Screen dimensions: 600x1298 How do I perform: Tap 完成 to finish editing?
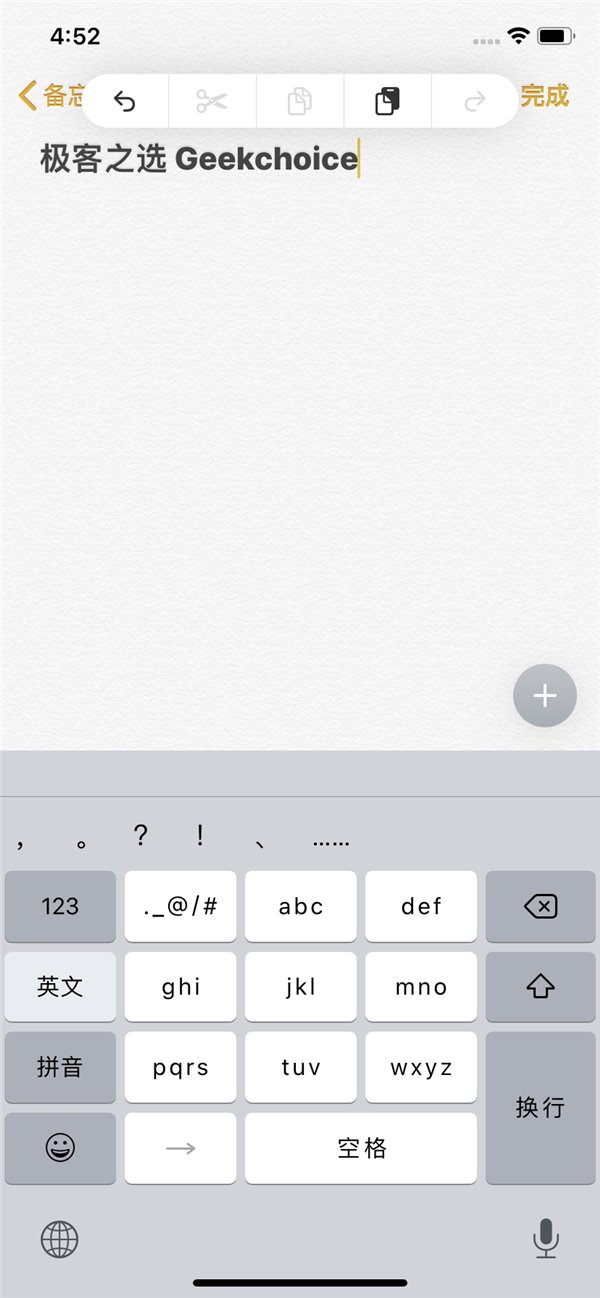pos(544,96)
